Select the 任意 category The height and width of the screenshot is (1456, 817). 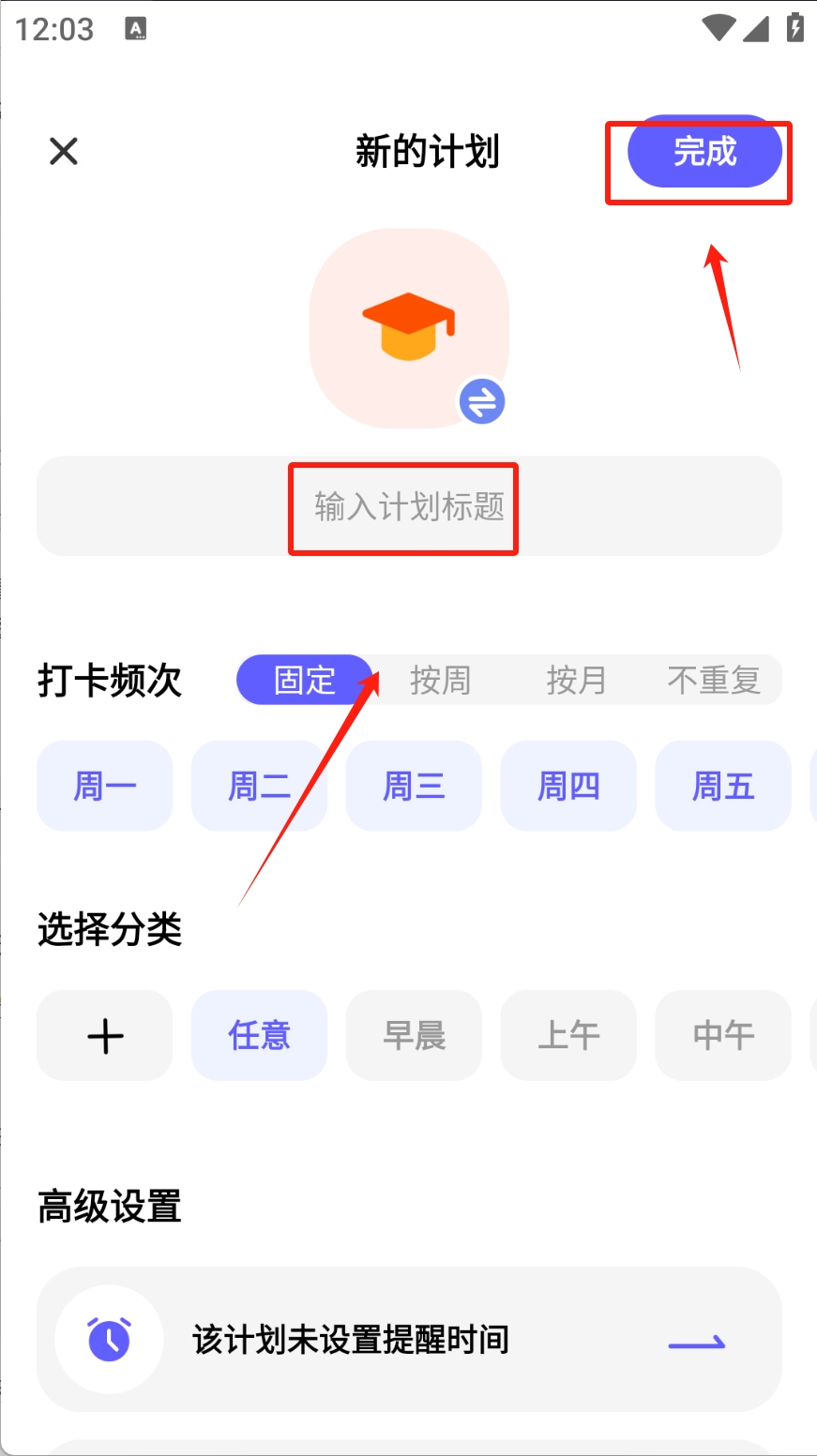[260, 1036]
